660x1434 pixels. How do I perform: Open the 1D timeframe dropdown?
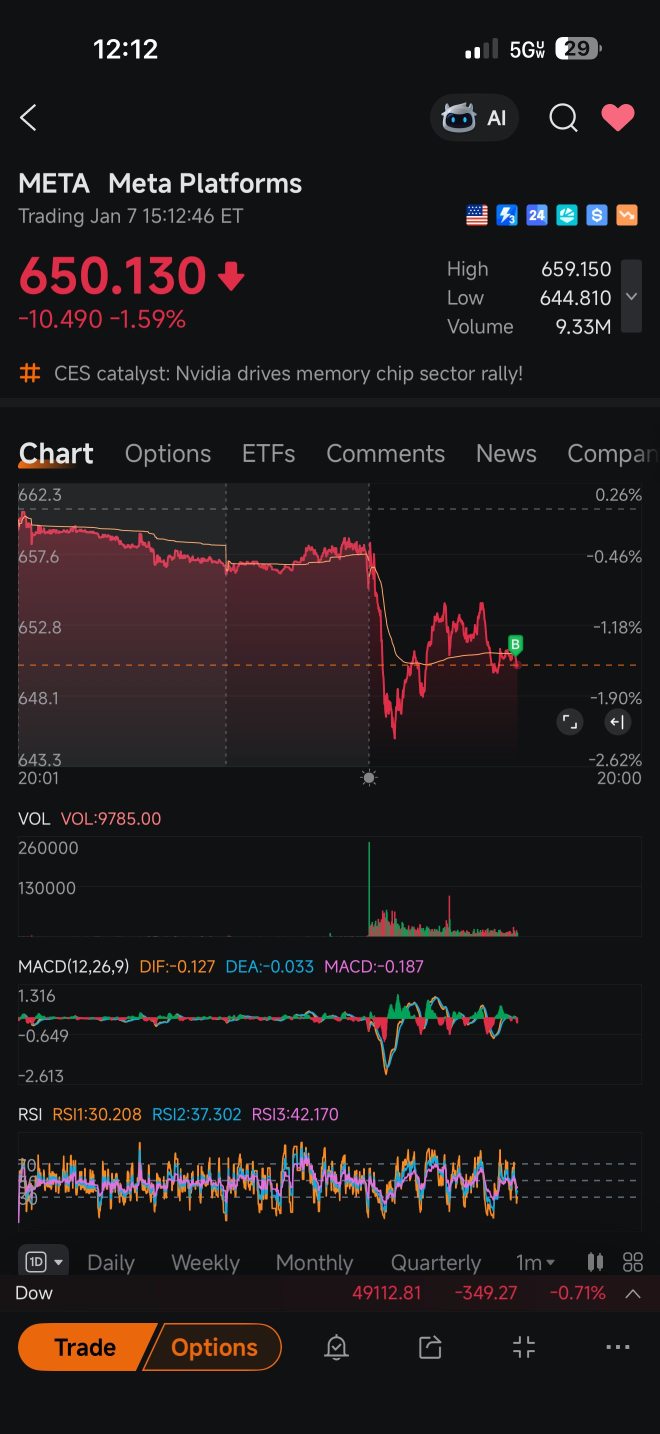click(x=43, y=1262)
